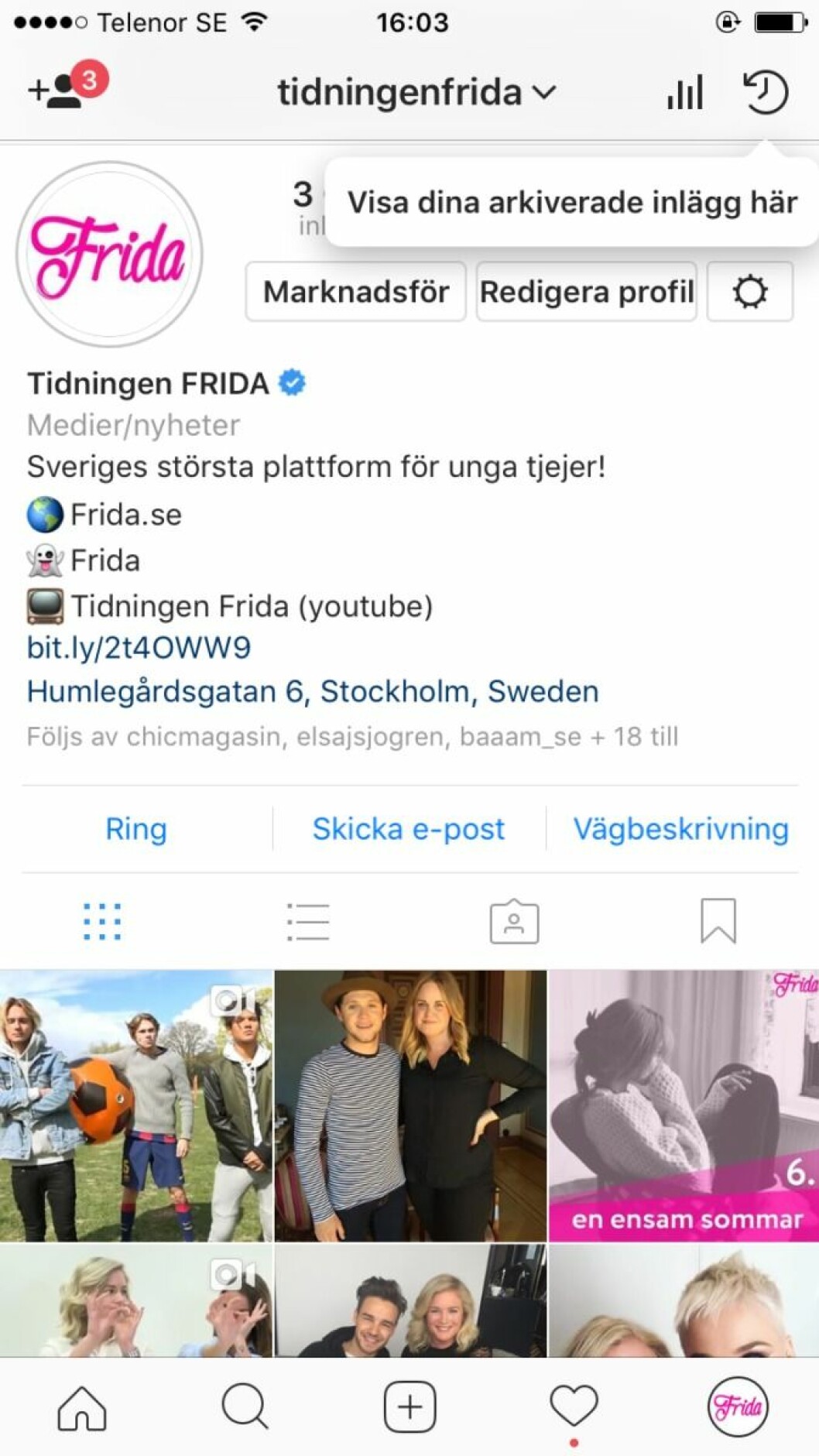Open the insights bar chart icon
This screenshot has width=819, height=1456.
[685, 92]
